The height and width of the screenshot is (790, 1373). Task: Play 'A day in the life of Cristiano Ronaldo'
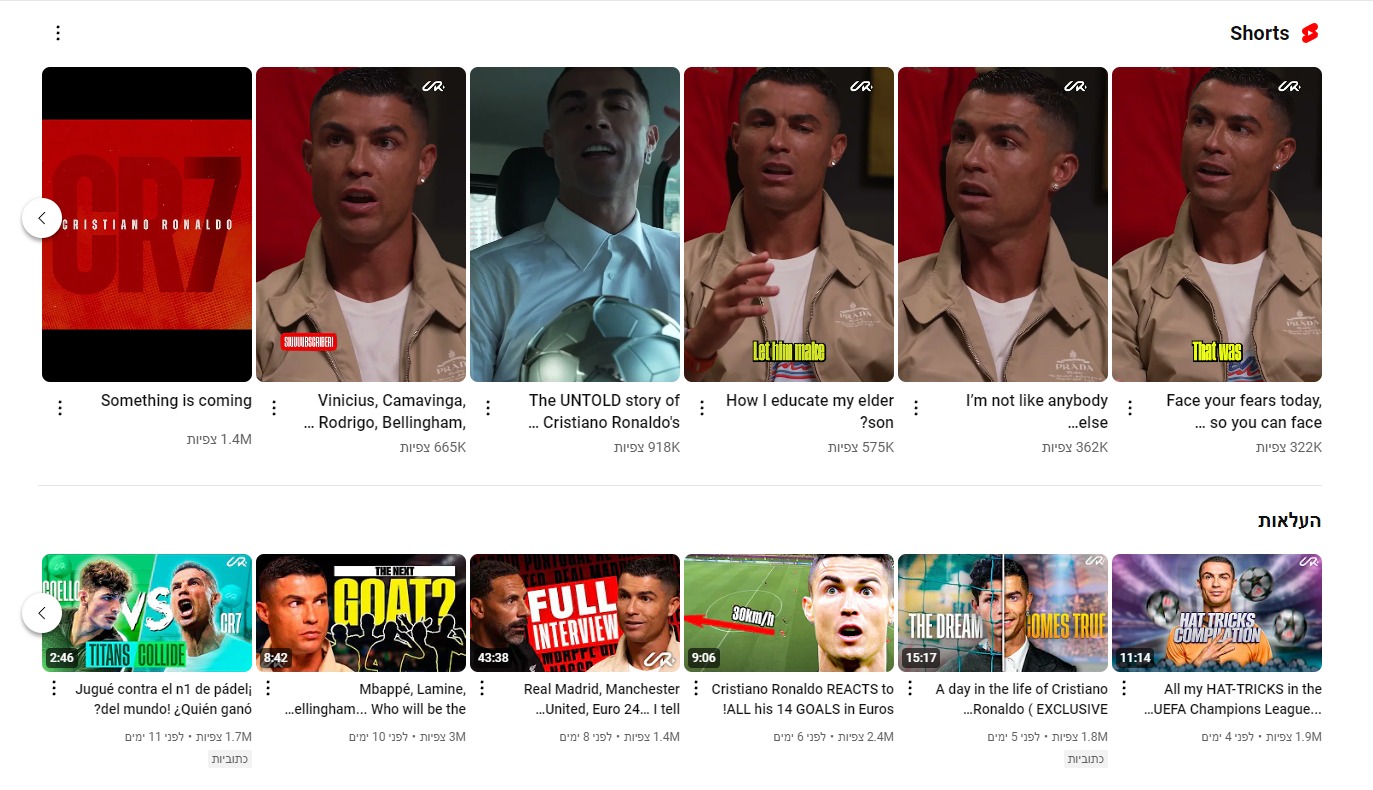1003,613
